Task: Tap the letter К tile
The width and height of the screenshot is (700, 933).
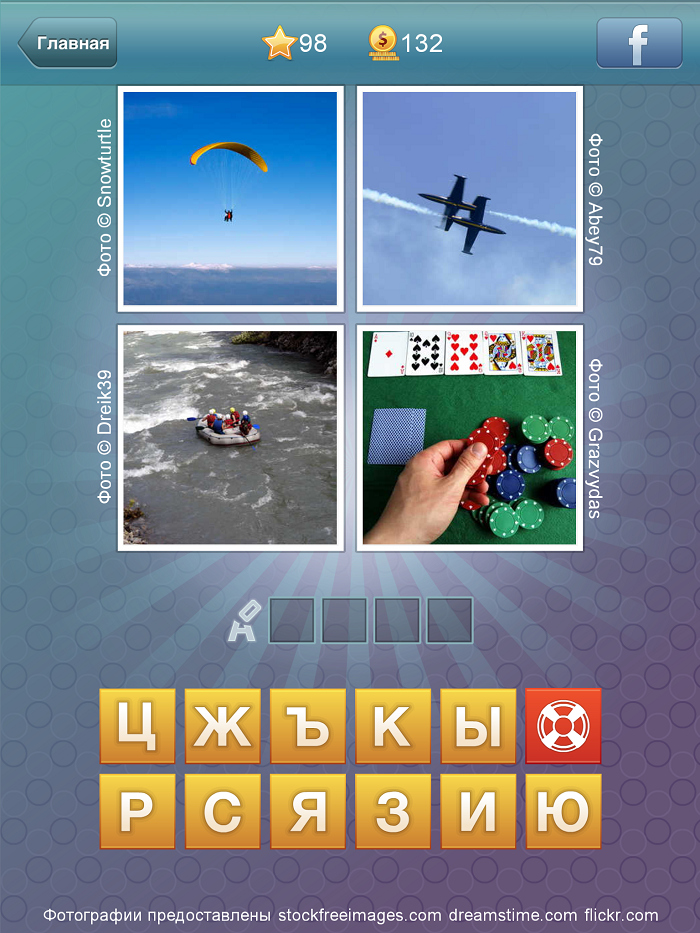Action: tap(392, 726)
